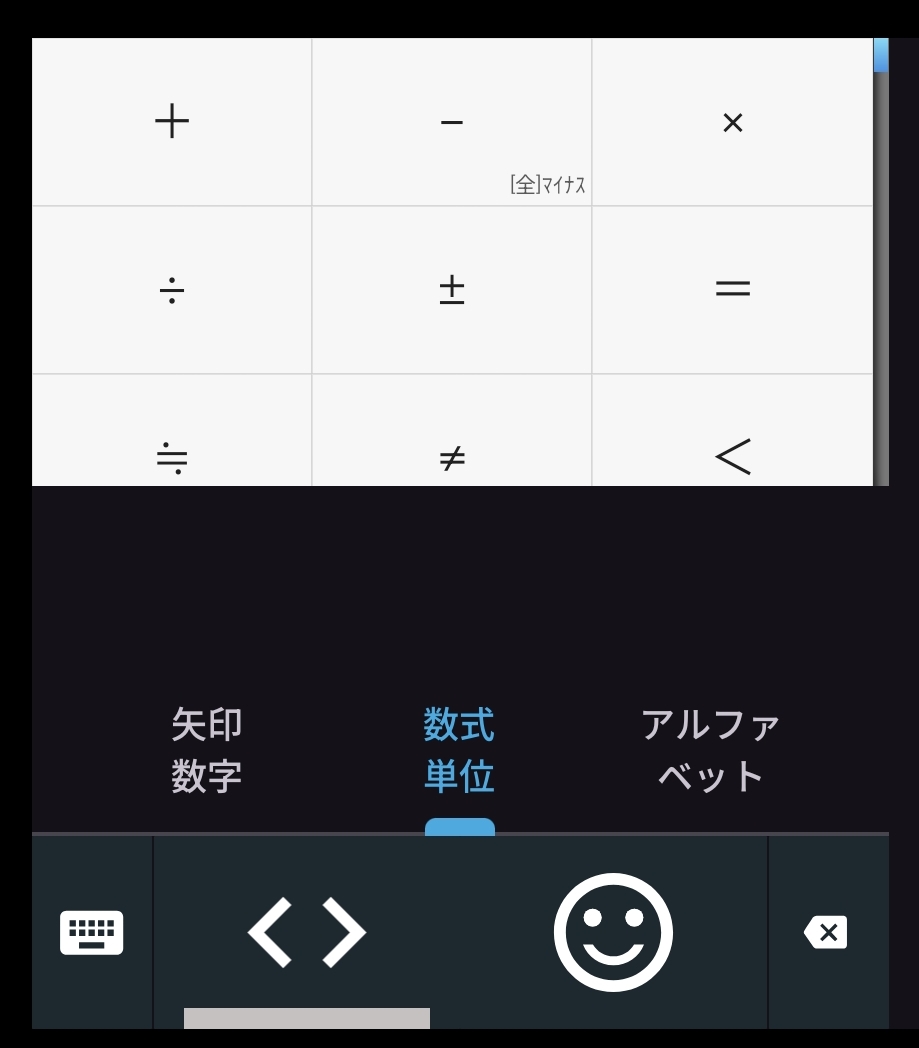Insert the equals sign
The width and height of the screenshot is (919, 1048).
[732, 290]
